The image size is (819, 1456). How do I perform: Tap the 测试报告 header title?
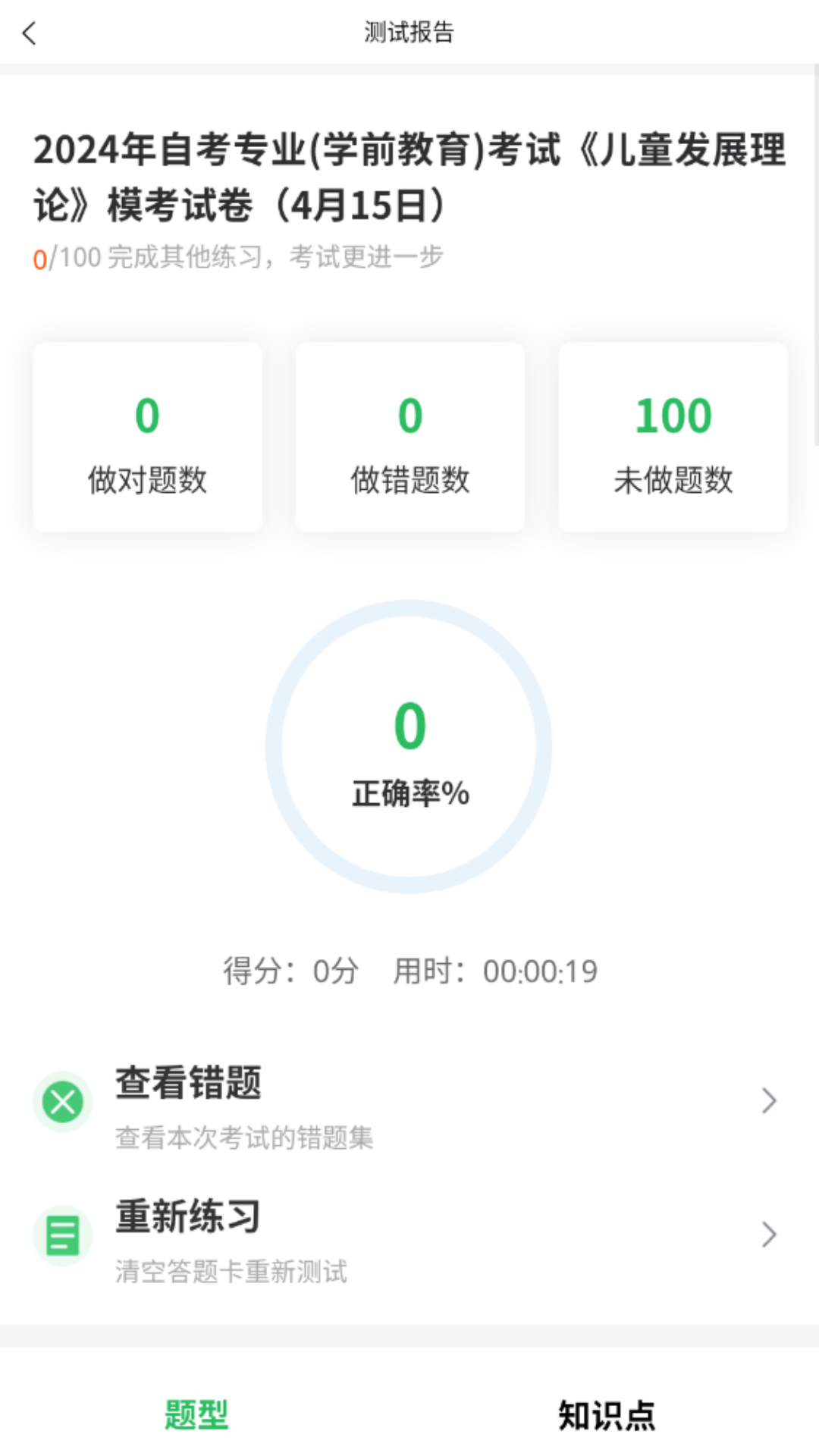[x=409, y=33]
